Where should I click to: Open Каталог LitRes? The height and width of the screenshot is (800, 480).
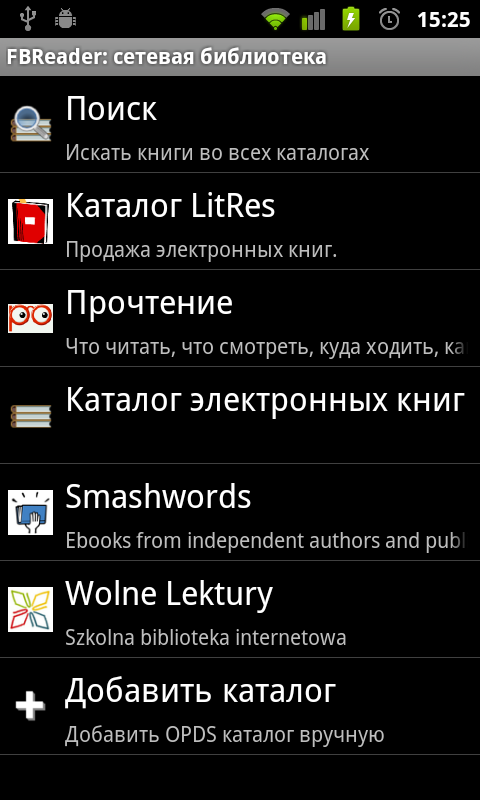(240, 221)
